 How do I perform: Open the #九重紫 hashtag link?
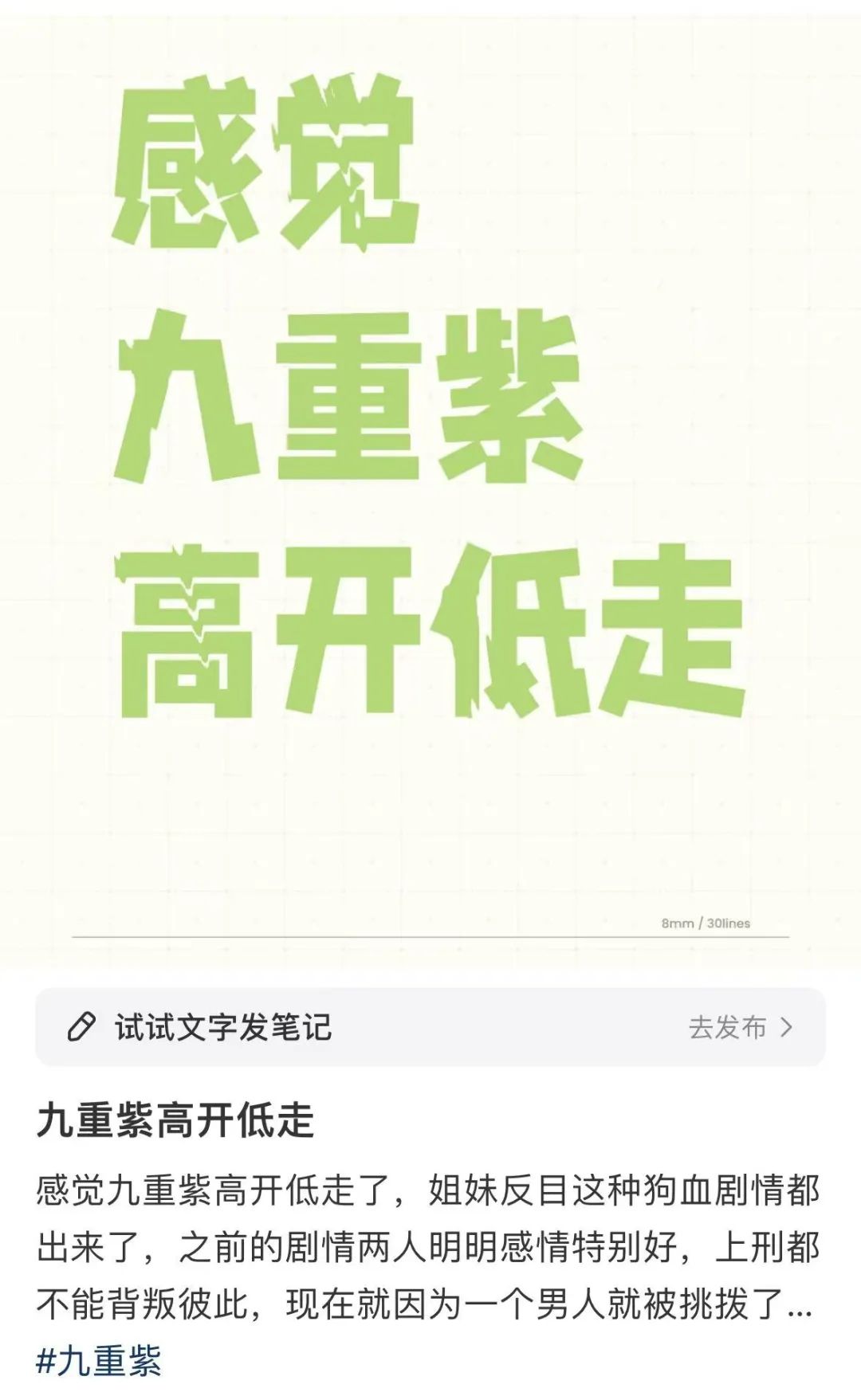pyautogui.click(x=99, y=1360)
